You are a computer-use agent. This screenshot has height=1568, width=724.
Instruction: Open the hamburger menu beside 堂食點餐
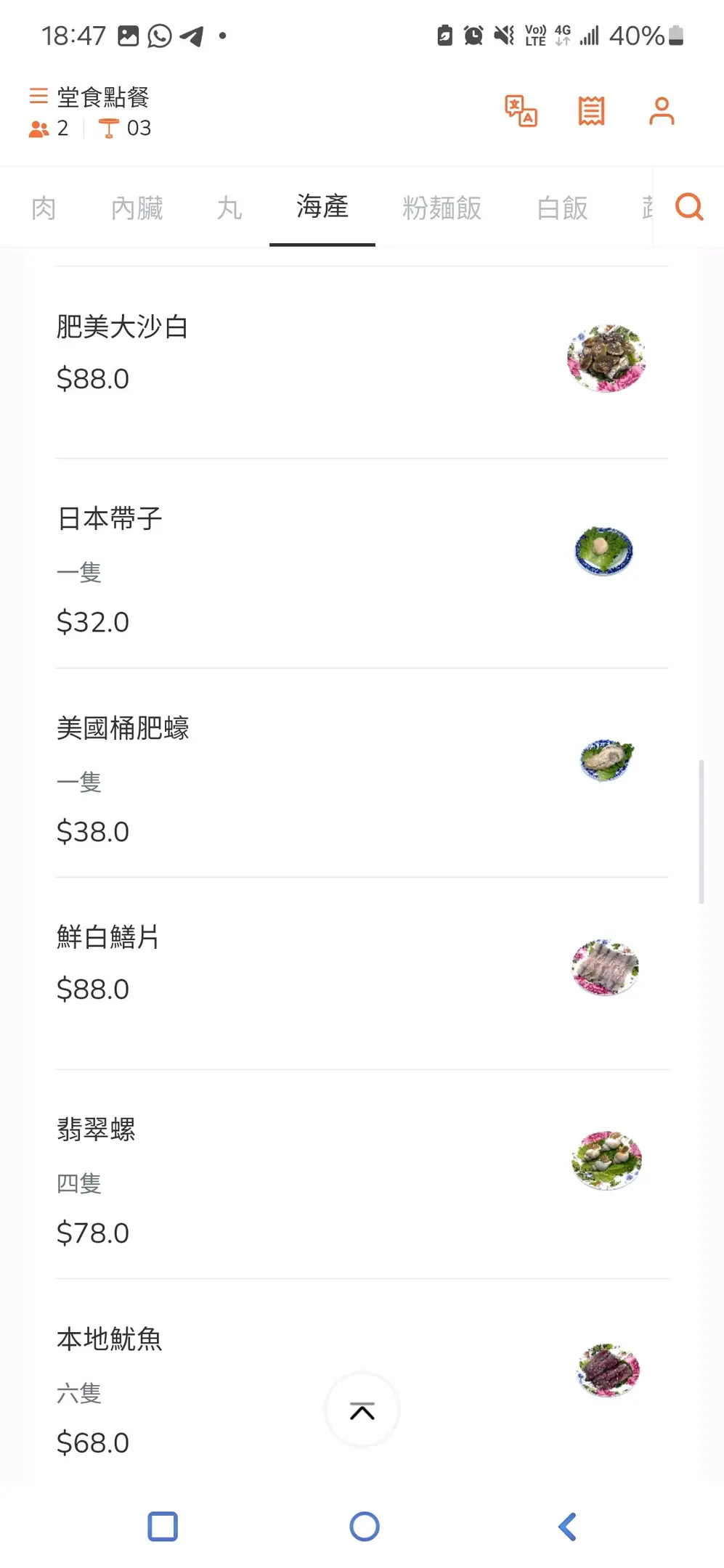coord(38,96)
